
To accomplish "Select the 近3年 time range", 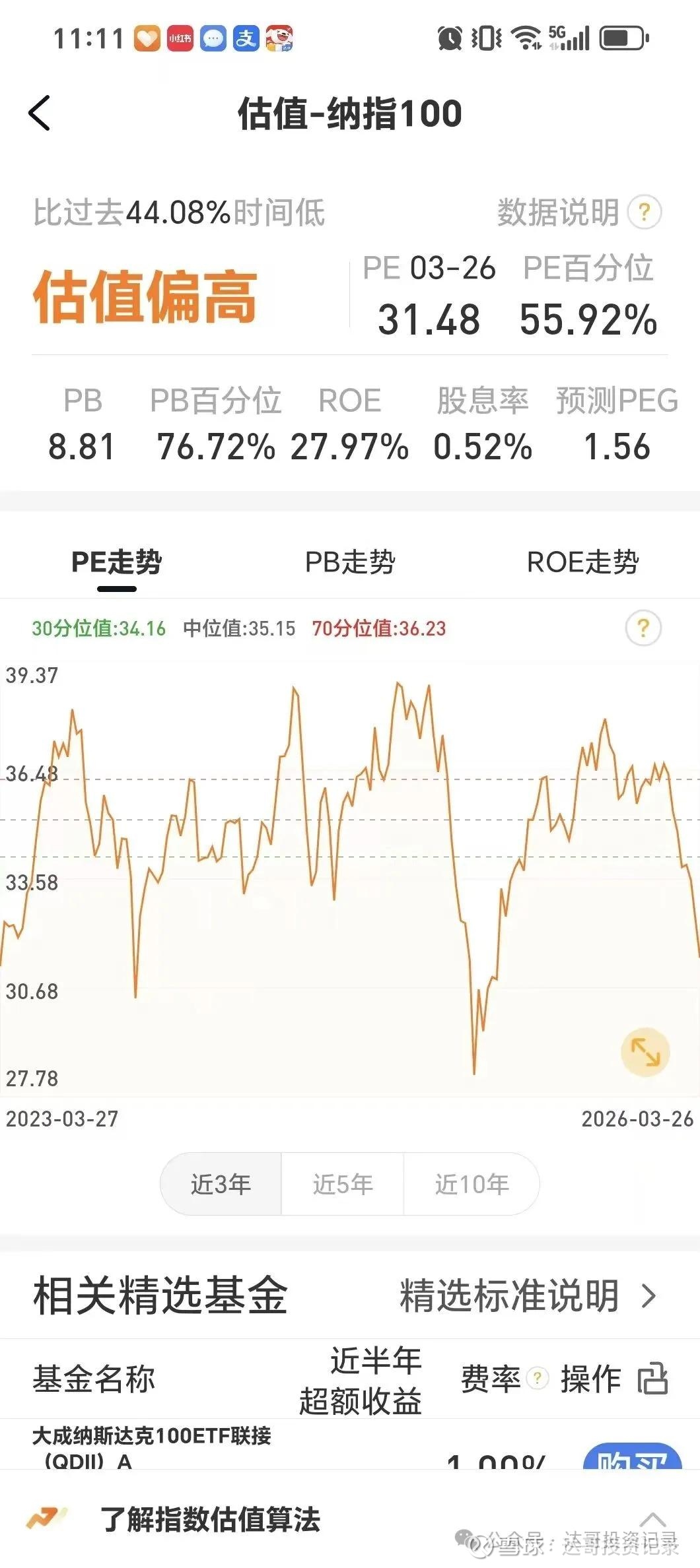I will [221, 1185].
